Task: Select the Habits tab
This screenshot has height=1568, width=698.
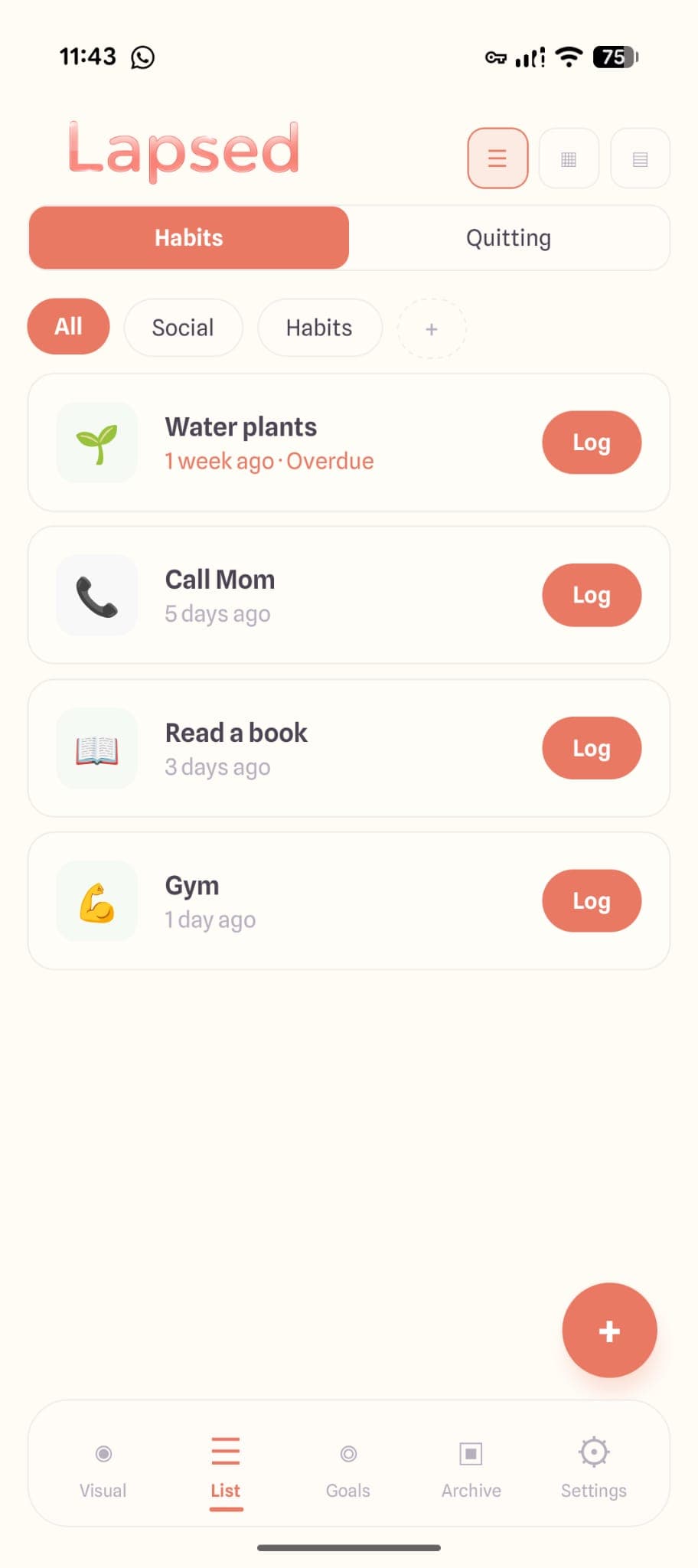Action: [188, 238]
